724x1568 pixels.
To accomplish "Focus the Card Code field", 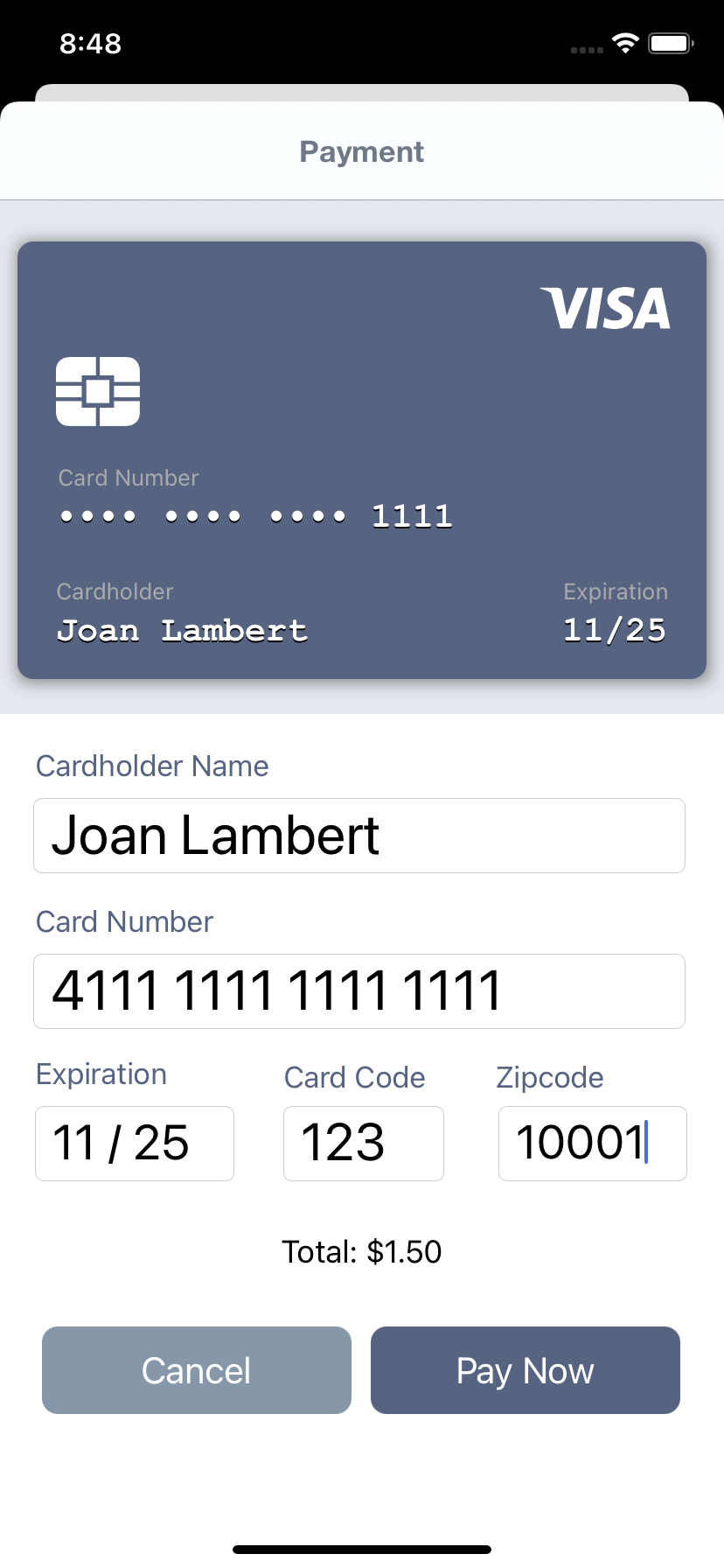I will [x=364, y=1144].
